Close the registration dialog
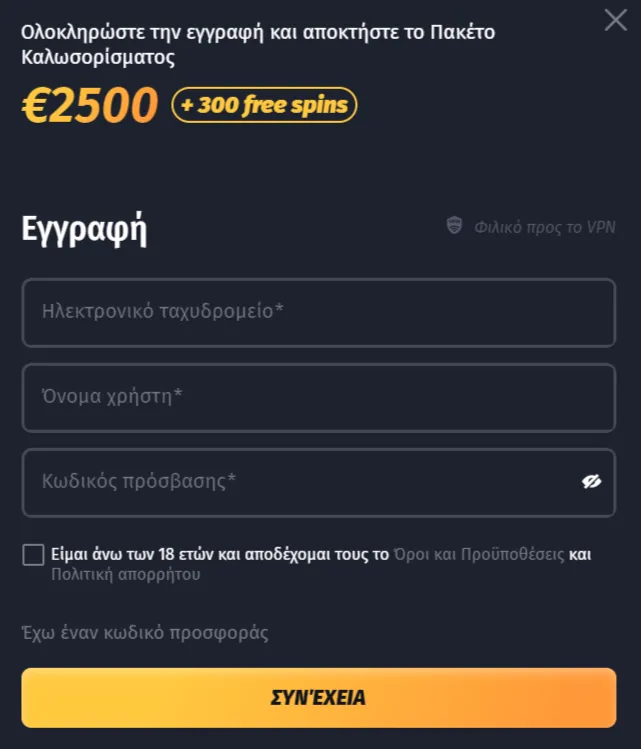The height and width of the screenshot is (749, 641). point(615,19)
